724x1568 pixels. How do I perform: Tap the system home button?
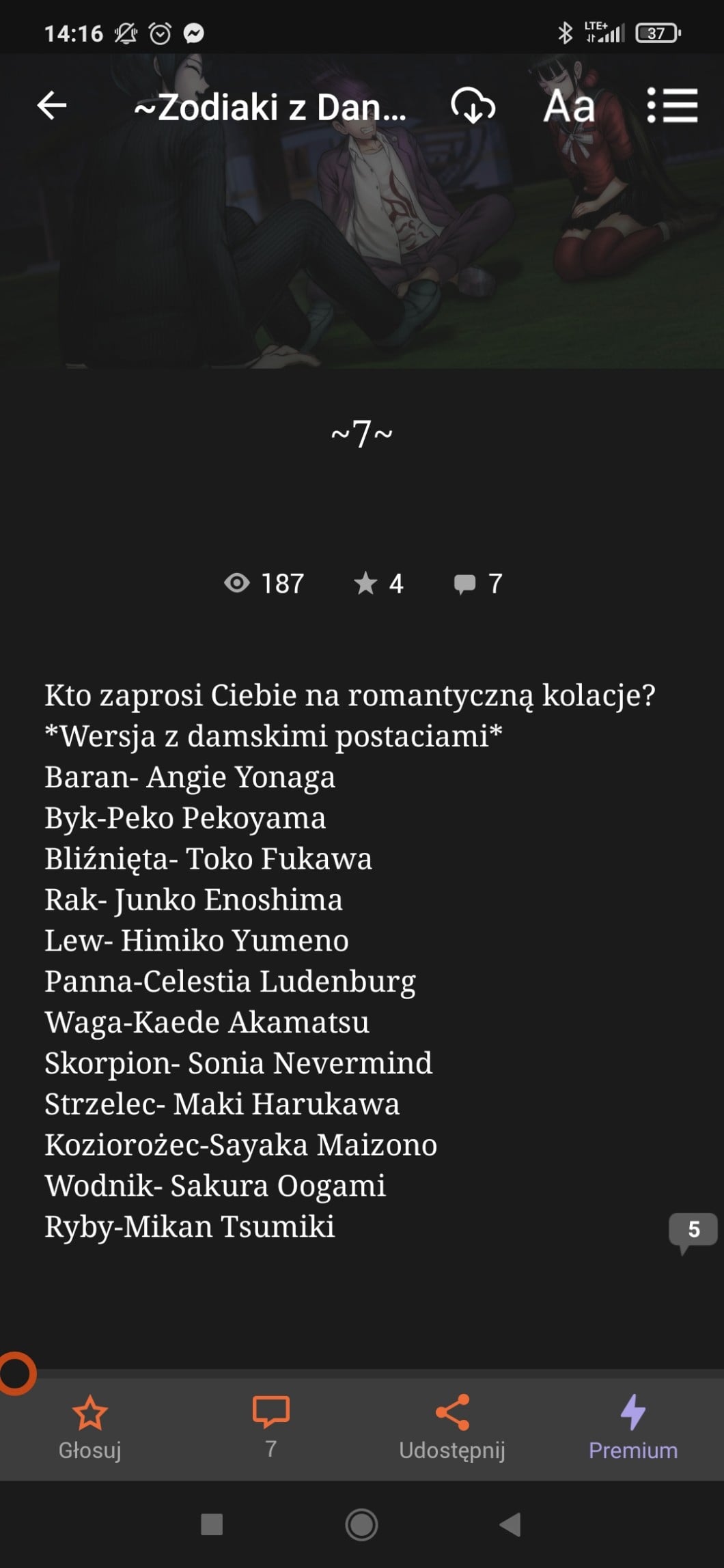(361, 1524)
